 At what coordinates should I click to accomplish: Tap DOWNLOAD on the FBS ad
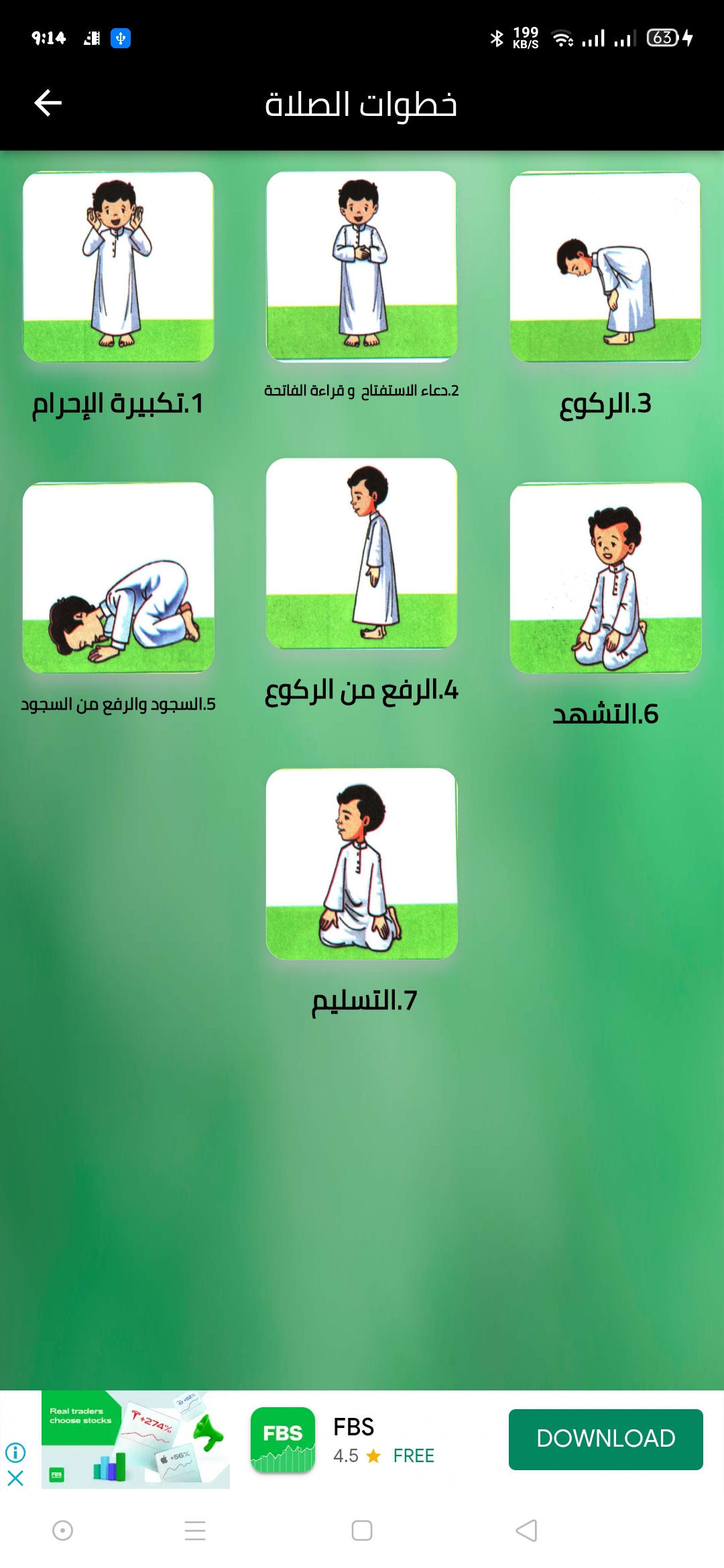pos(605,1439)
